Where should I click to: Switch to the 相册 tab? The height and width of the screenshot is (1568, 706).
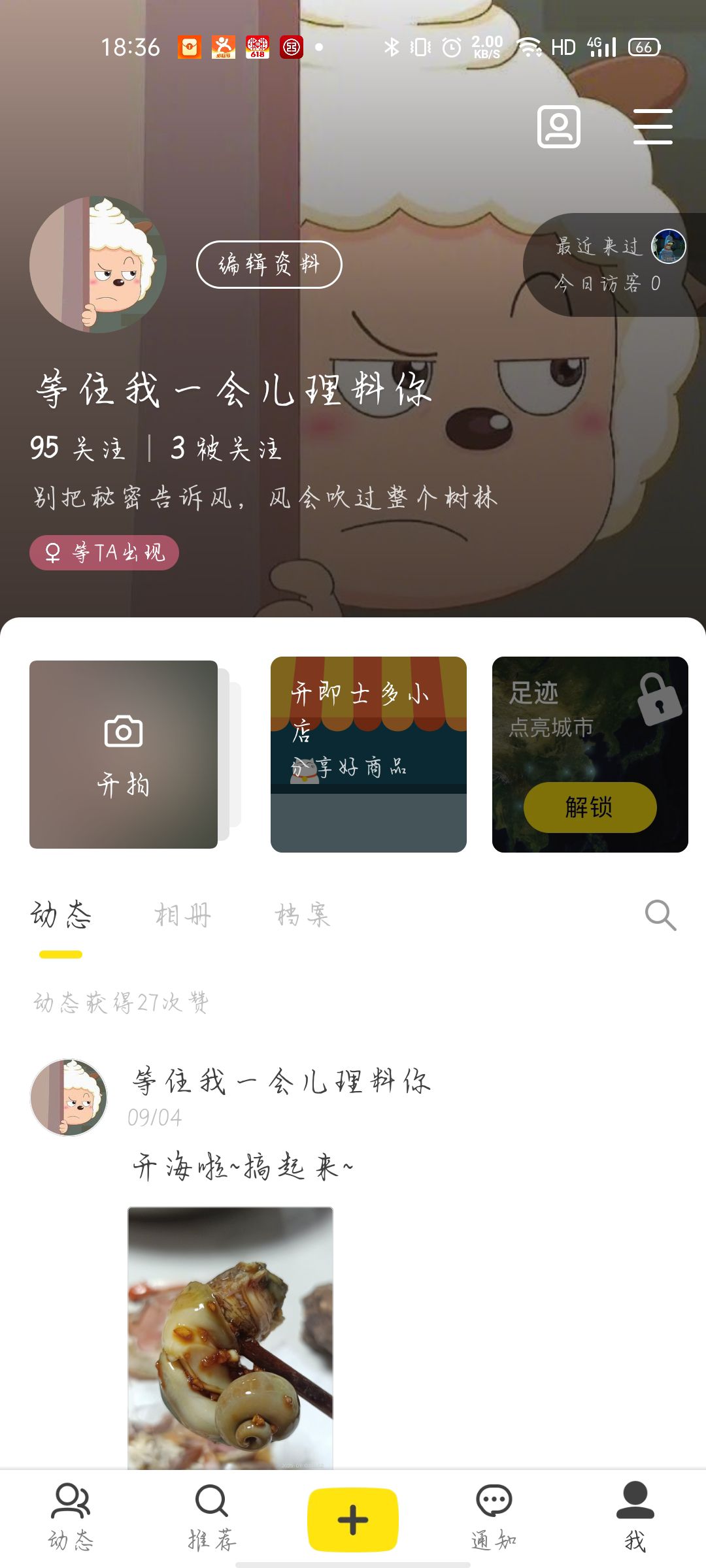point(183,915)
